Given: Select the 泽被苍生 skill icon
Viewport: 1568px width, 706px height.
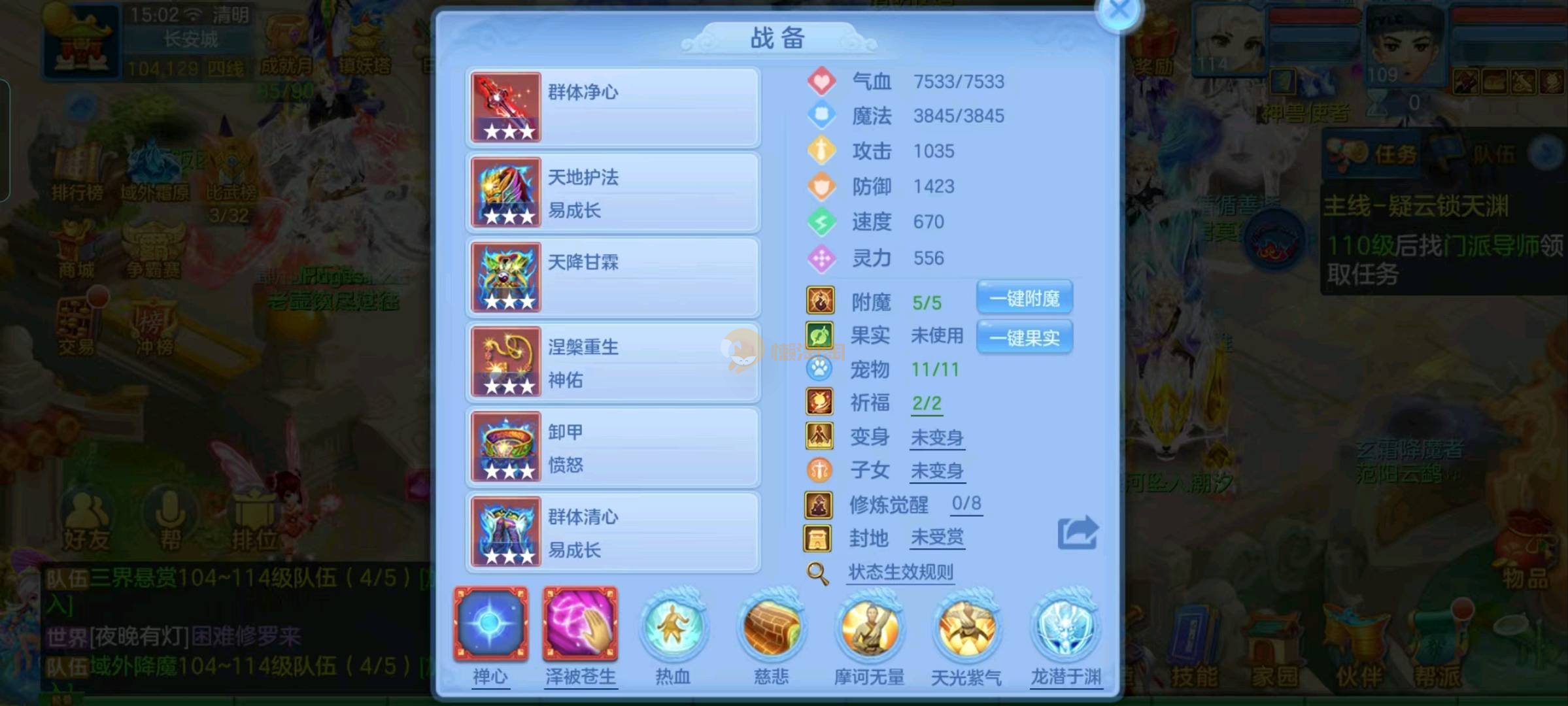Looking at the screenshot, I should [580, 624].
